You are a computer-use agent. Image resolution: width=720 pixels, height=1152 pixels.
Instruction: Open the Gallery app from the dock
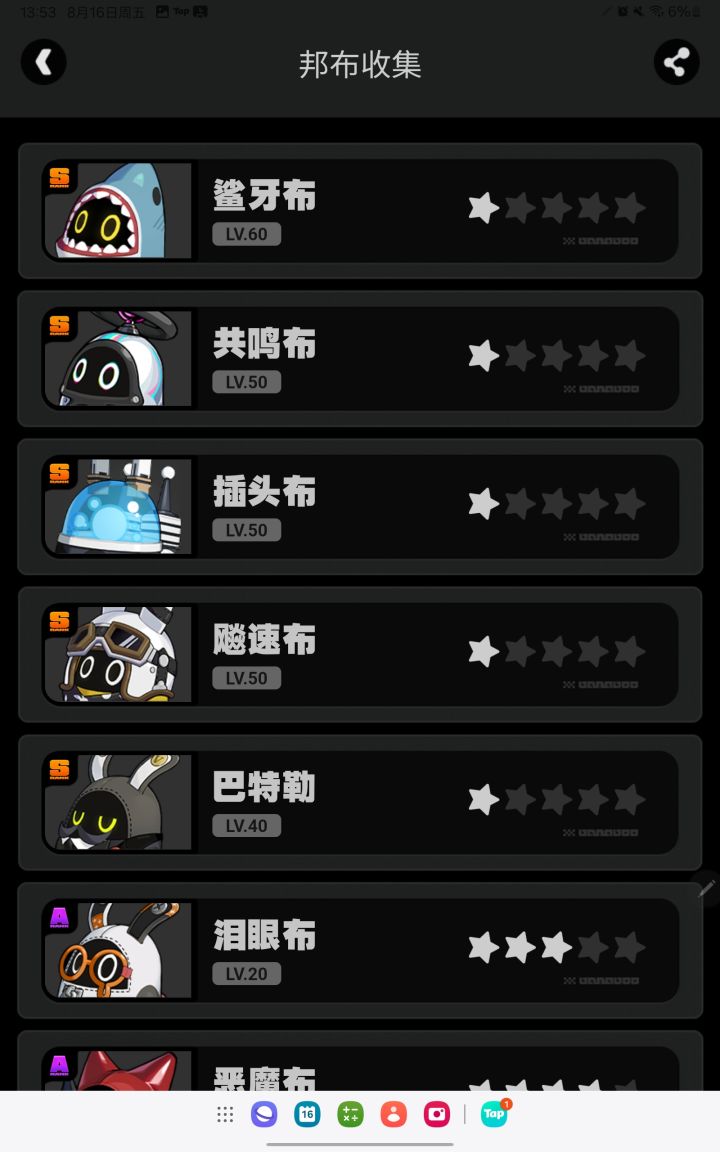(435, 1114)
